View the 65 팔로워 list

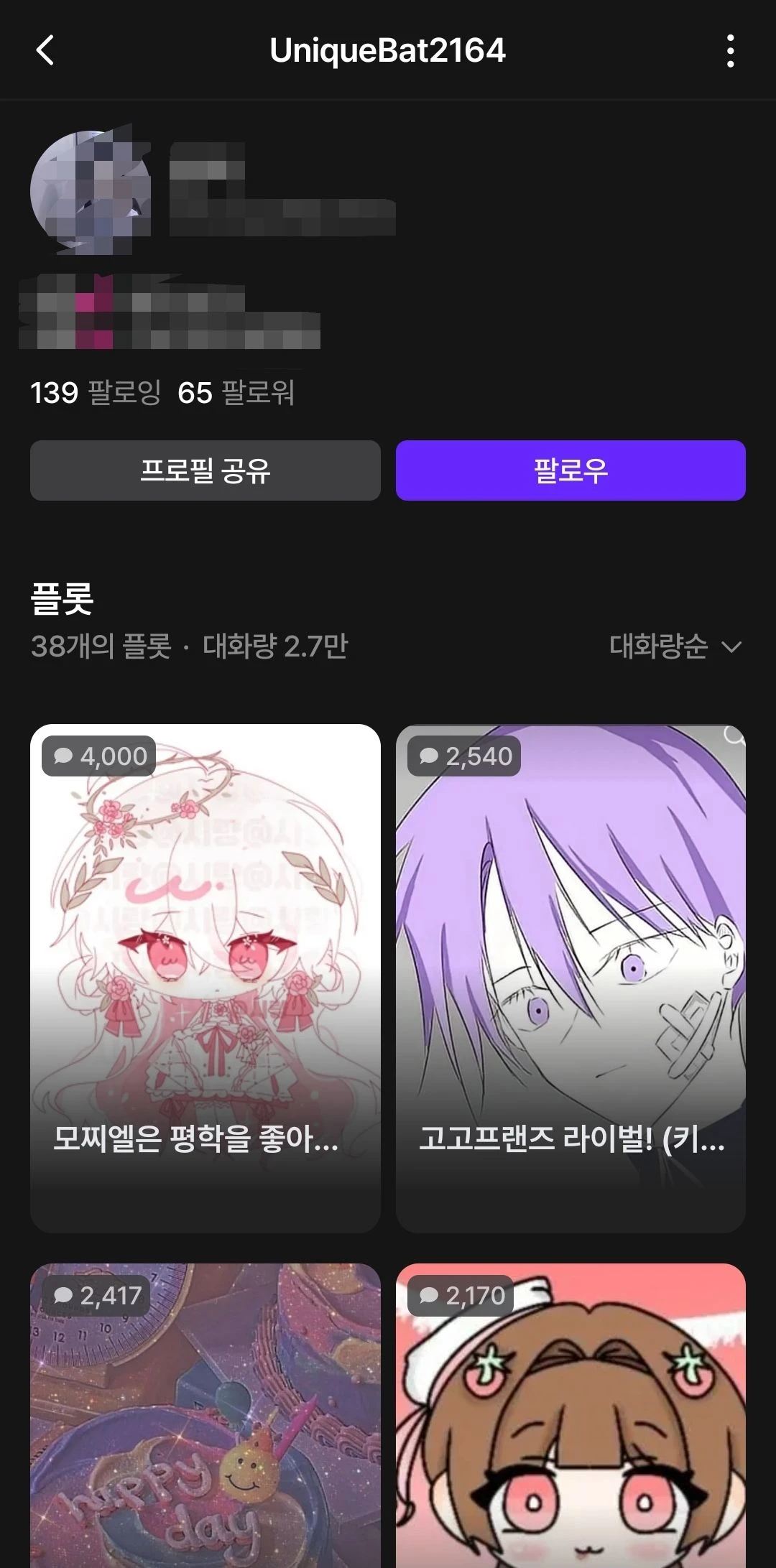(236, 393)
